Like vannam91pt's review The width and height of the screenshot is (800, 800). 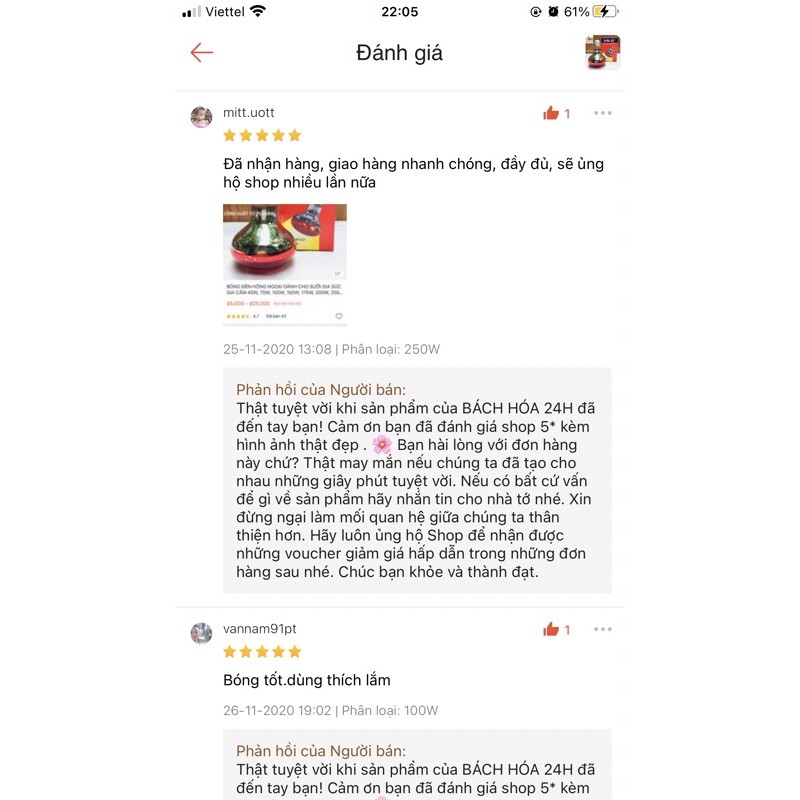click(551, 629)
